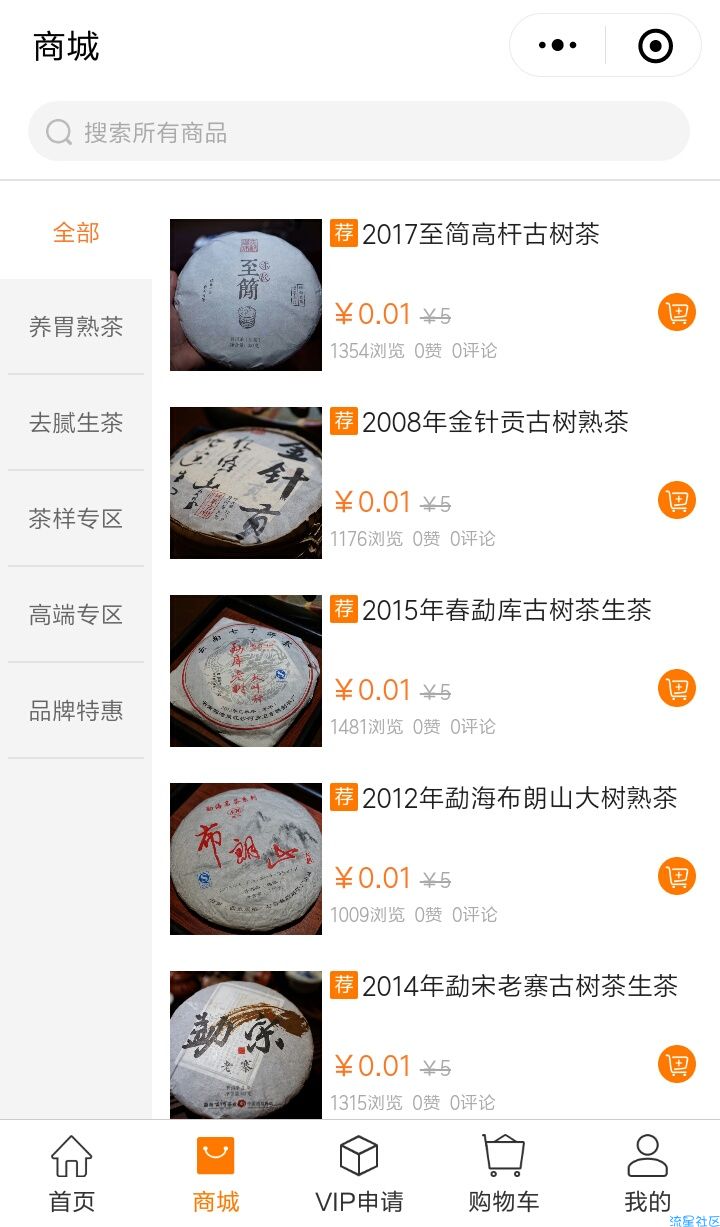Open the 高端专区 category
This screenshot has width=720, height=1227.
coord(76,615)
